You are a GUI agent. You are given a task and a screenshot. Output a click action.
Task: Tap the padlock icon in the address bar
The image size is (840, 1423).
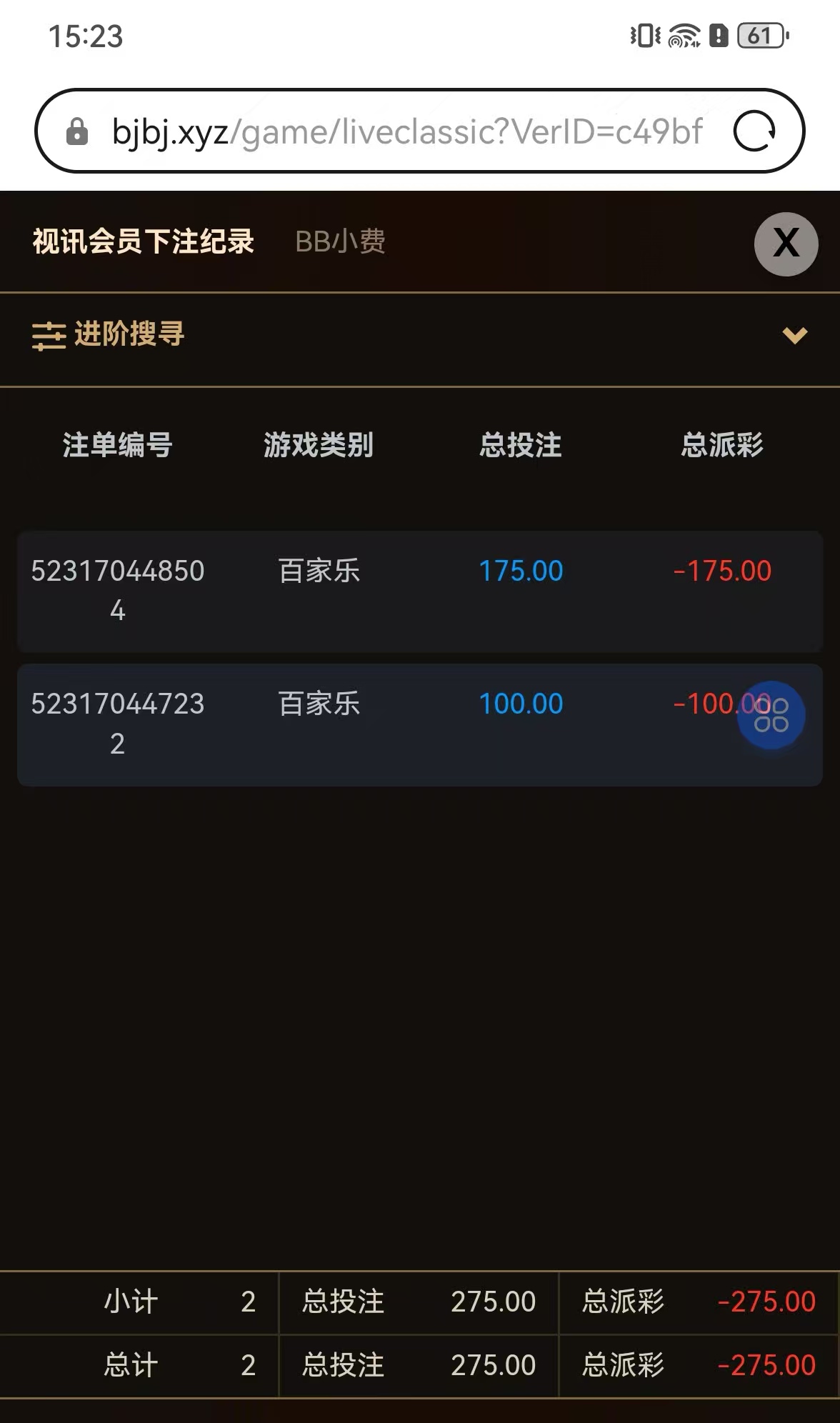point(78,131)
